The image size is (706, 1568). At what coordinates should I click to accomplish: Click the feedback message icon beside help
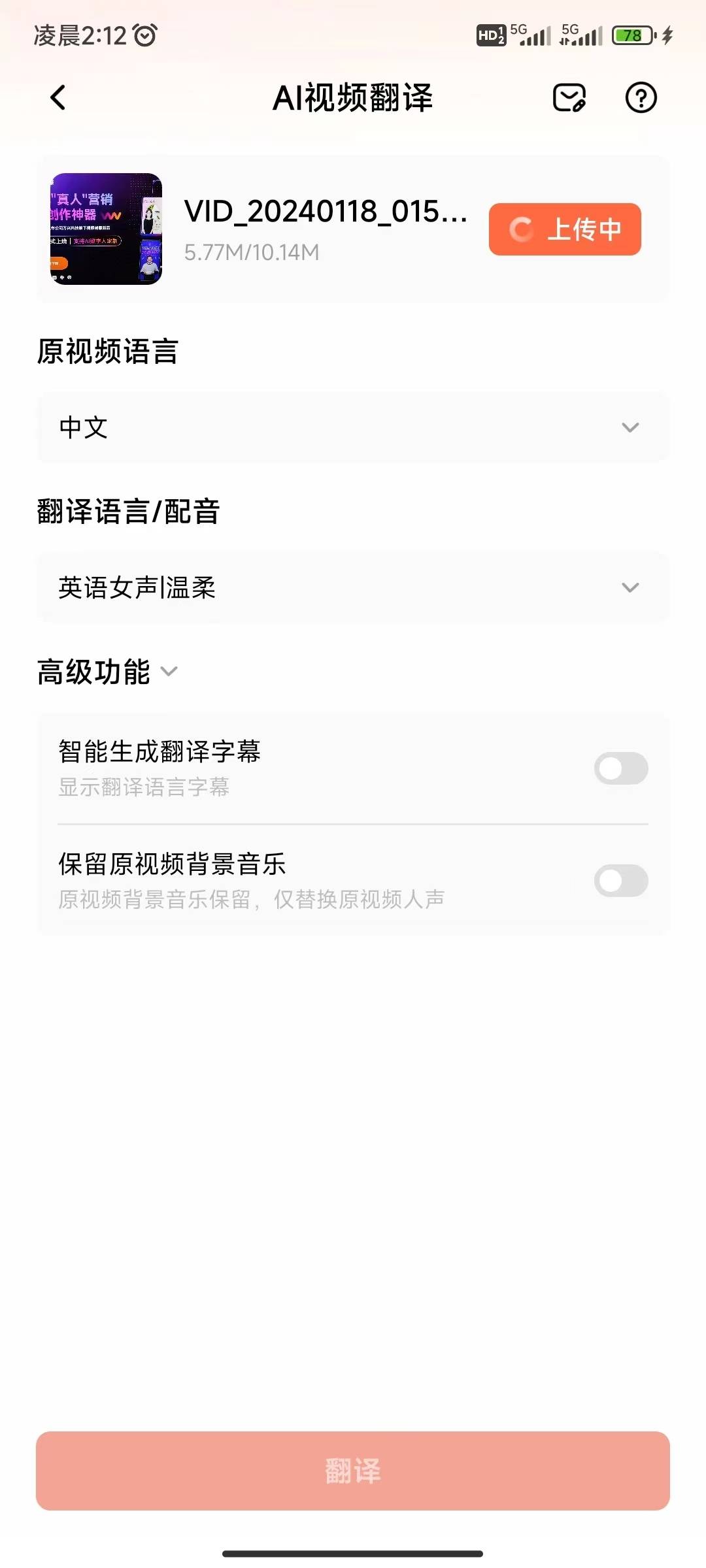pyautogui.click(x=567, y=97)
